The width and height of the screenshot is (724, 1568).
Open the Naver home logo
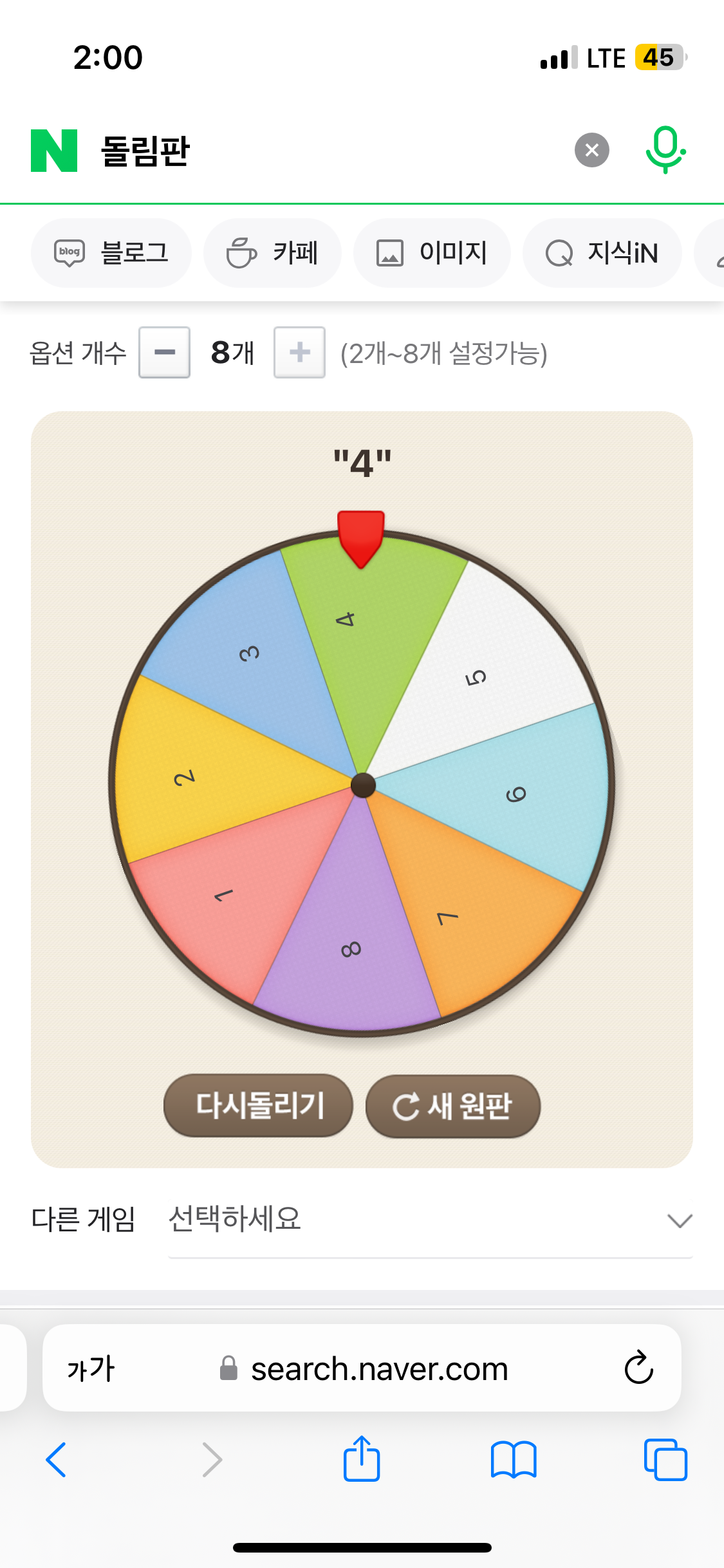click(x=54, y=151)
